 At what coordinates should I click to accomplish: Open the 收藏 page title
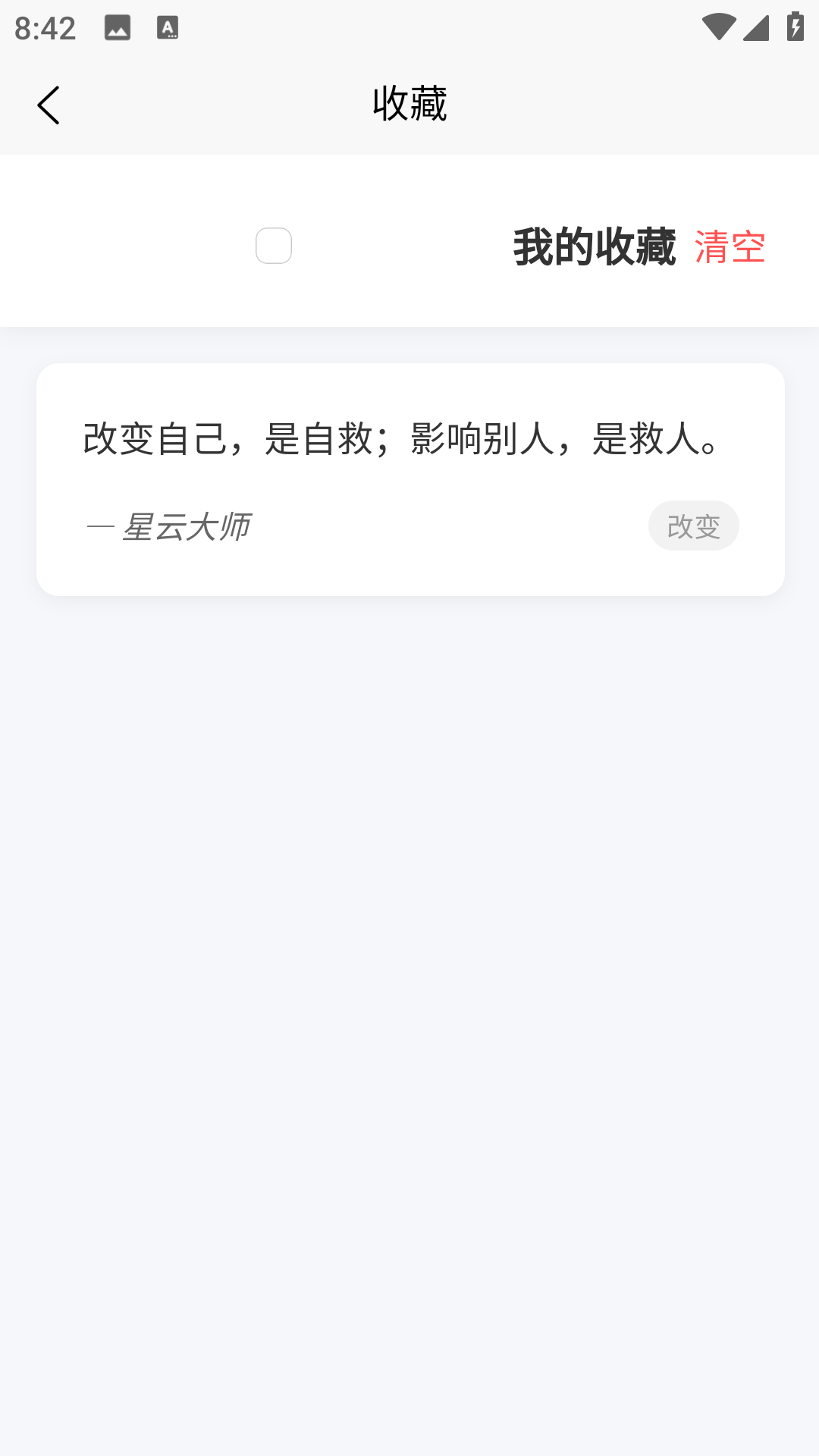click(409, 105)
